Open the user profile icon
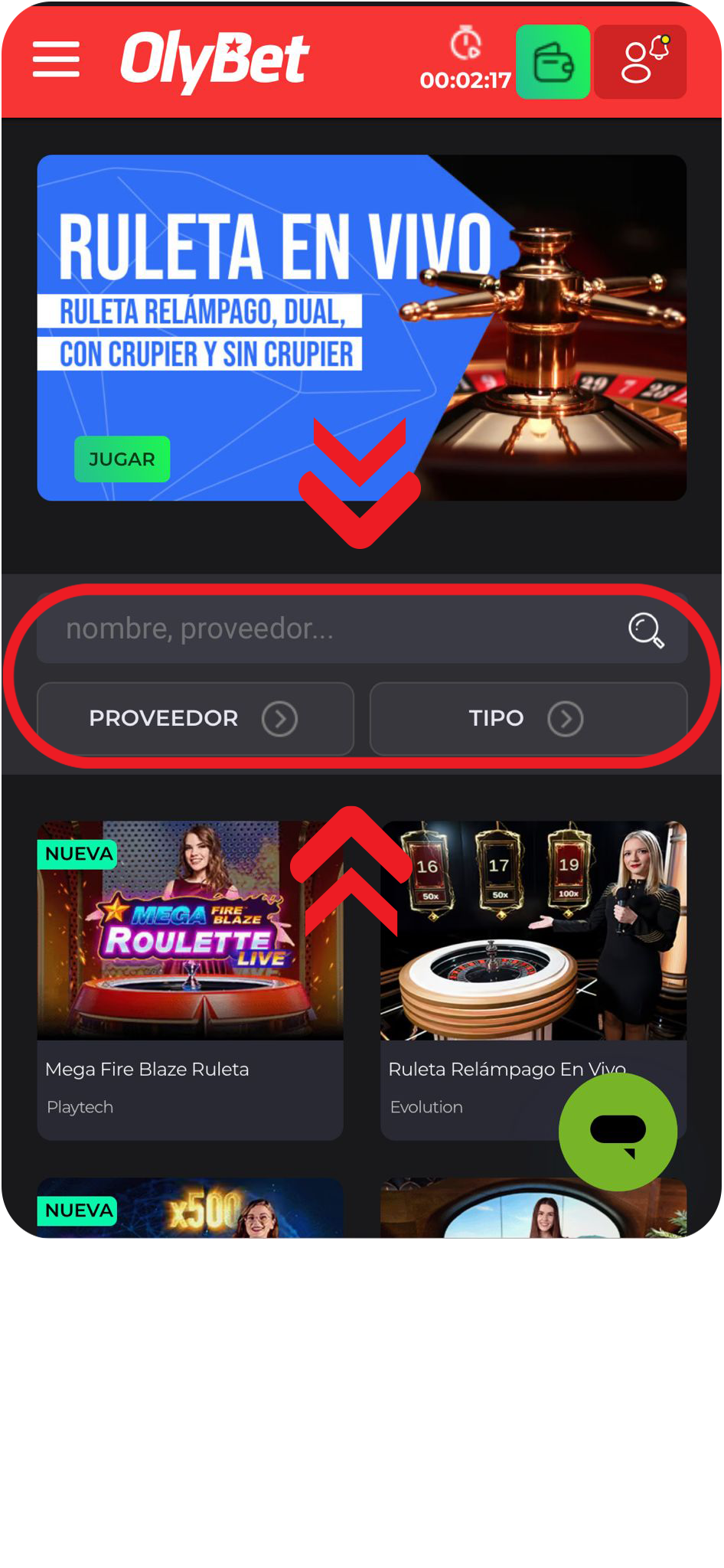The width and height of the screenshot is (724, 1568). point(640,62)
